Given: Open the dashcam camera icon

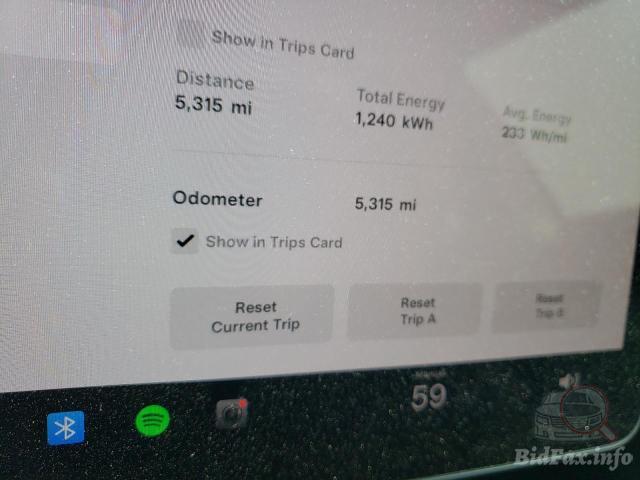Looking at the screenshot, I should 232,413.
